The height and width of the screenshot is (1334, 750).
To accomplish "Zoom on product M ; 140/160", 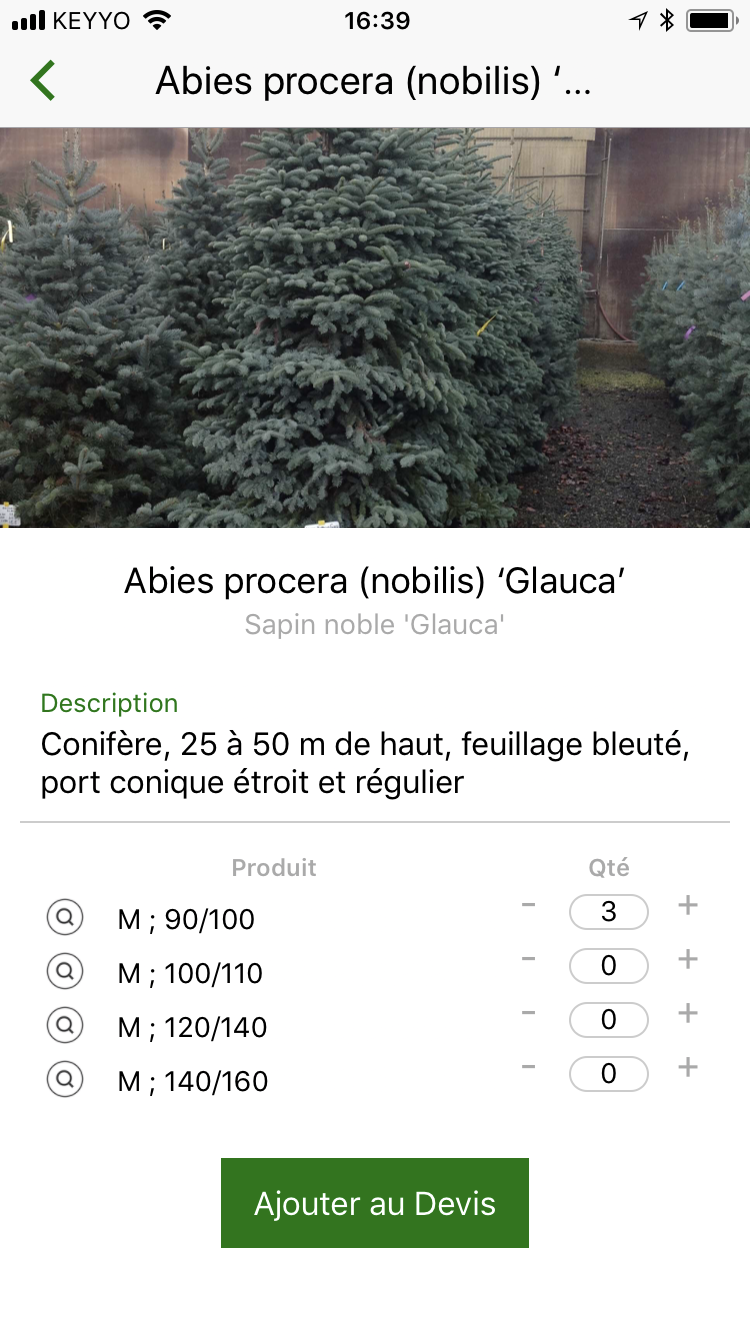I will click(x=65, y=1078).
